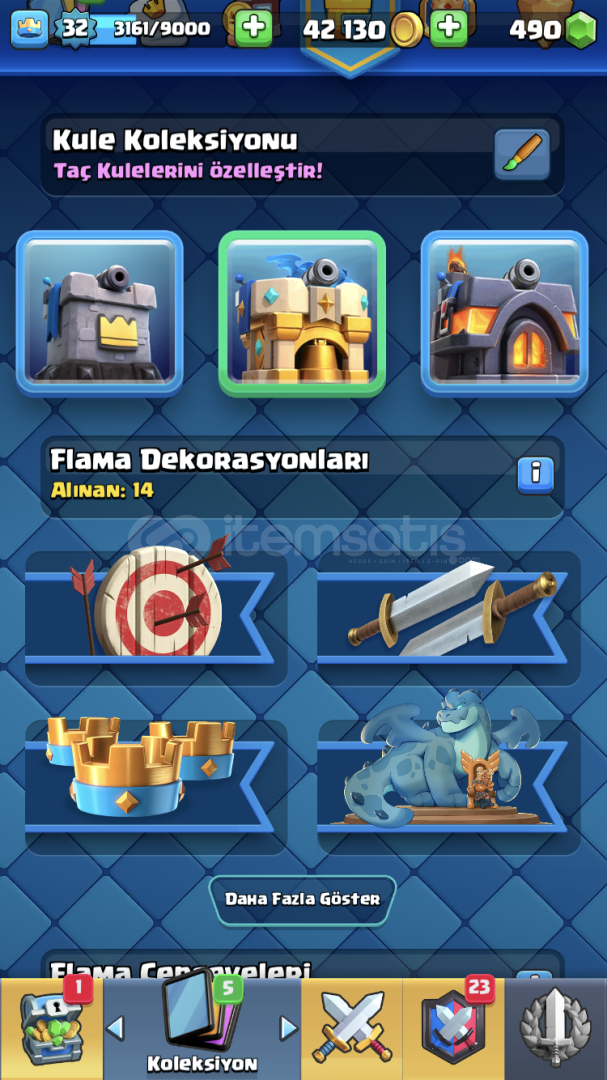Select the lava forge tower skin

(504, 313)
